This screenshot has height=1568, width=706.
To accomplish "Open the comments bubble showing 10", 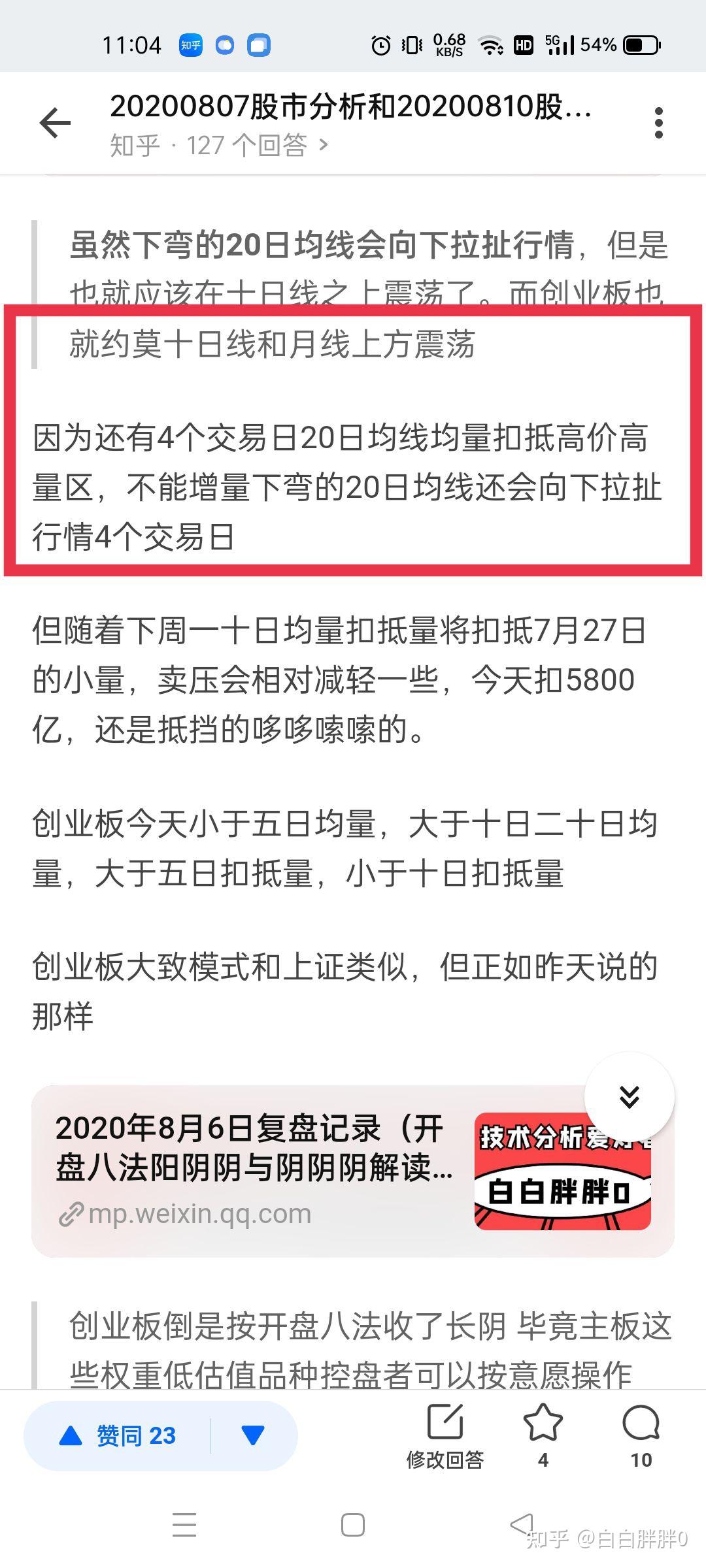I will point(641,1434).
